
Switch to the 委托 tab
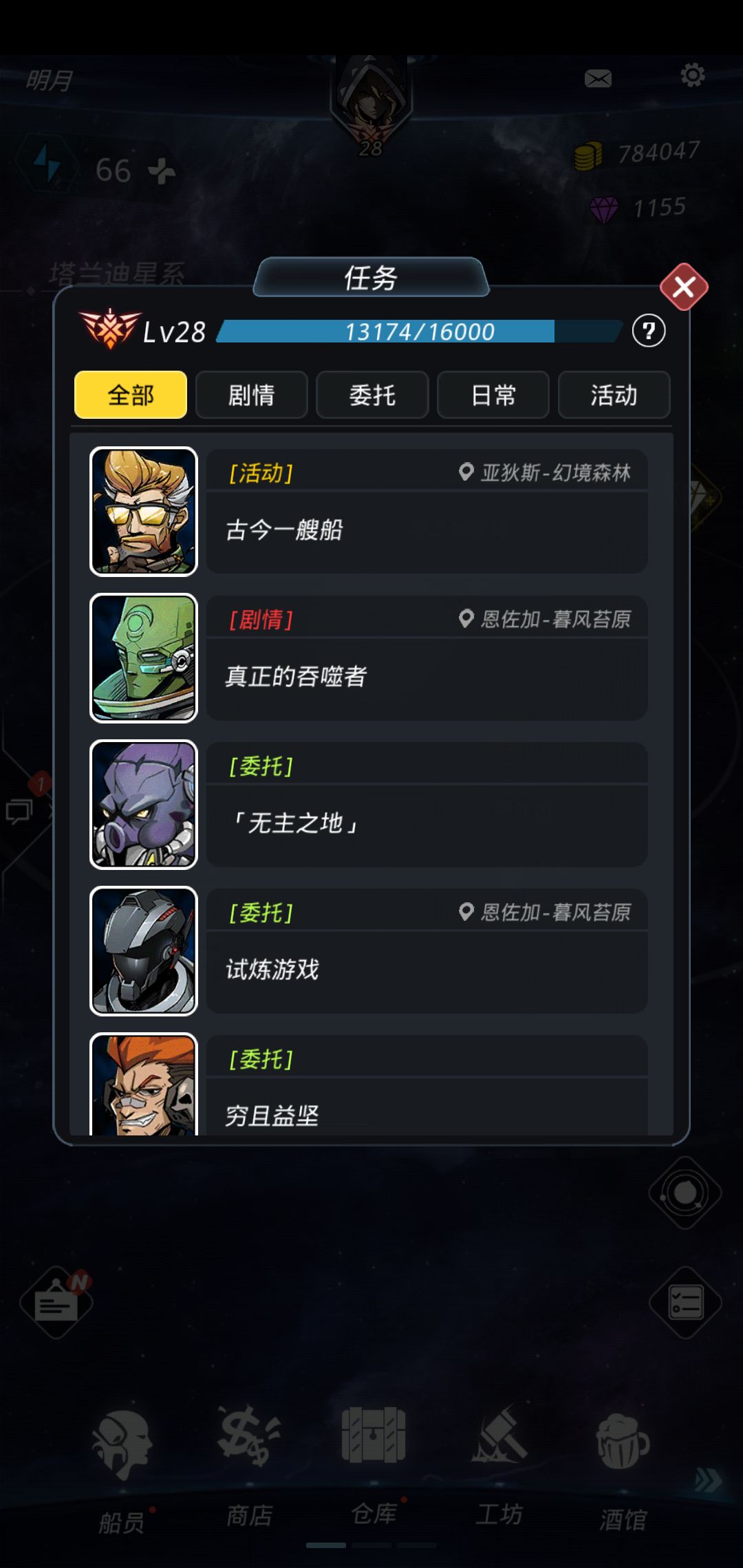(x=372, y=395)
